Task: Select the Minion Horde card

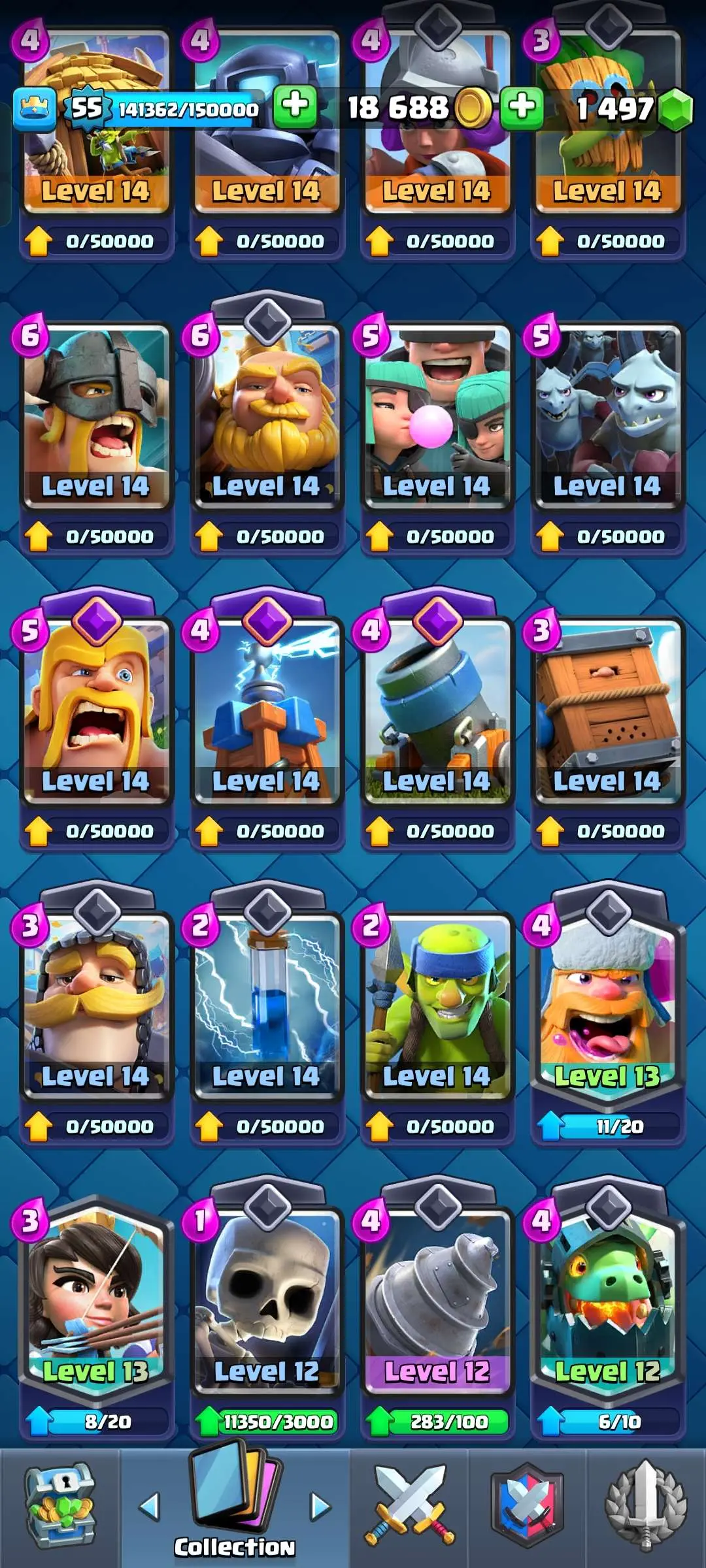Action: [607, 418]
